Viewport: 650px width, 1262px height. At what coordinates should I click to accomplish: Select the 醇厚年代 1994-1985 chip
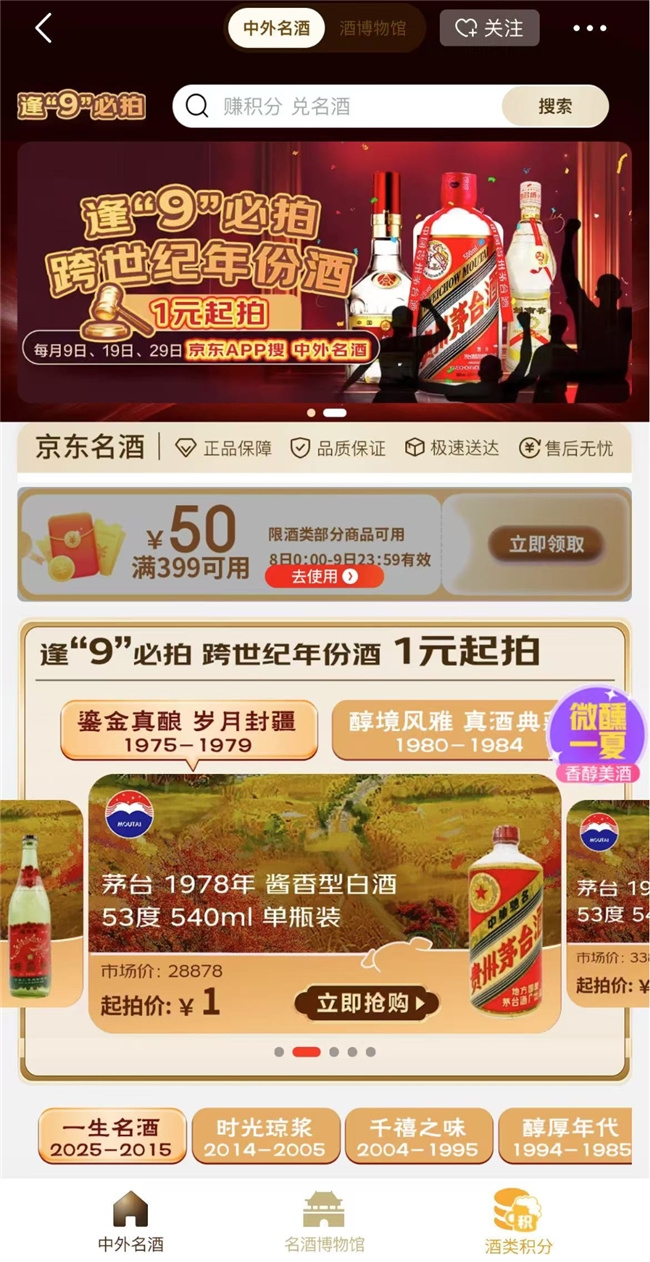pos(565,1137)
